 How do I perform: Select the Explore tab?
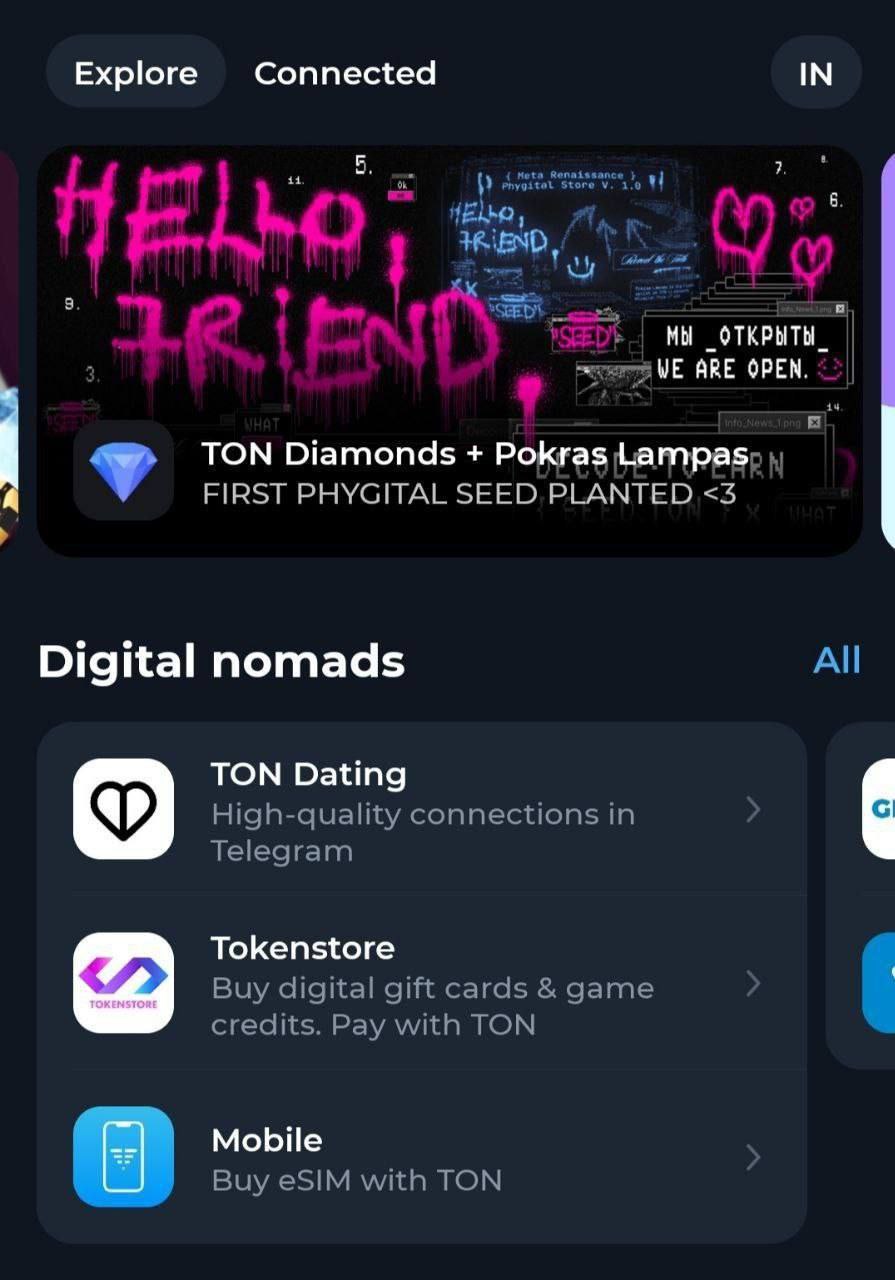(136, 73)
